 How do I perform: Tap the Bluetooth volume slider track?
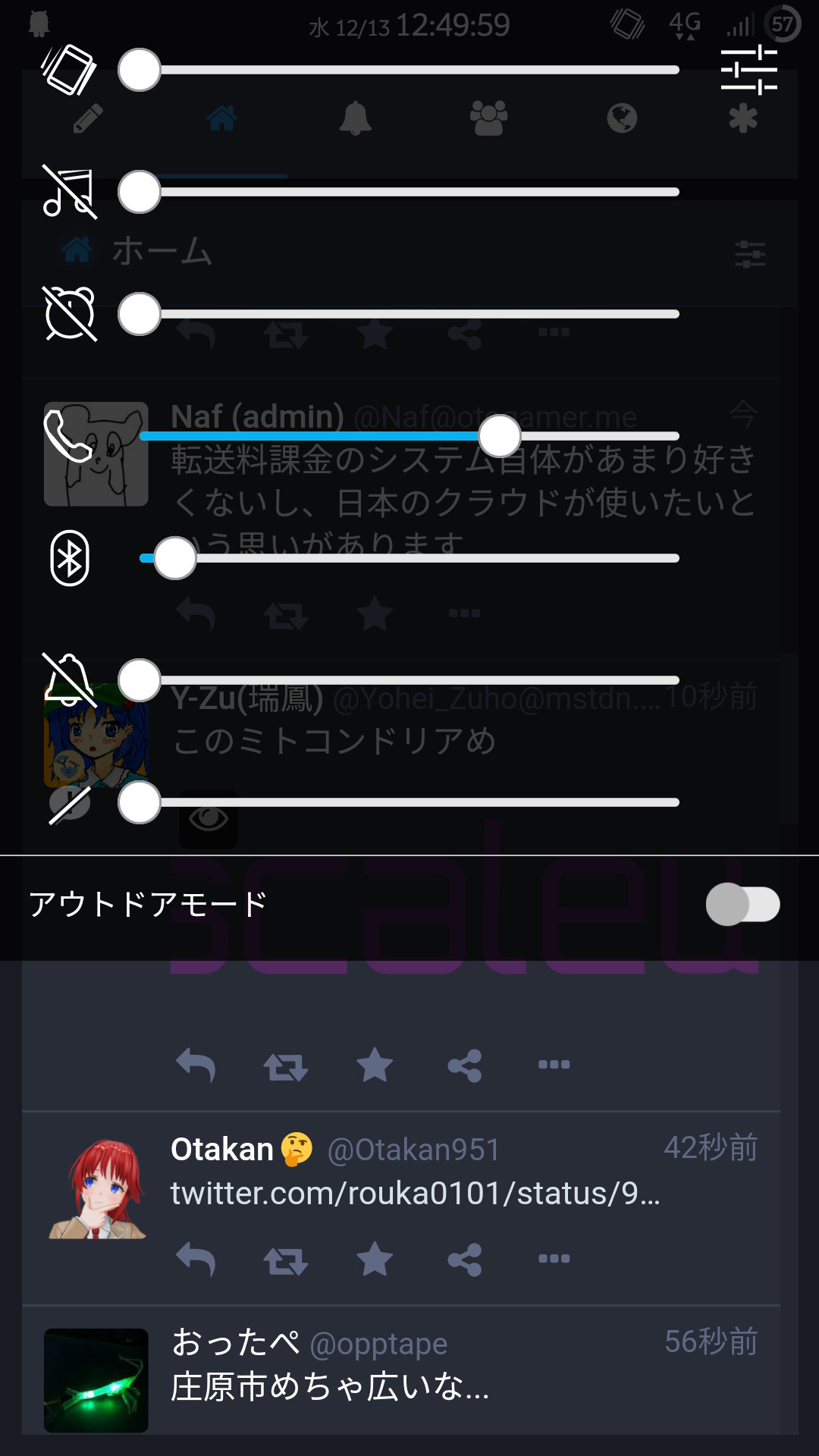pos(409,558)
